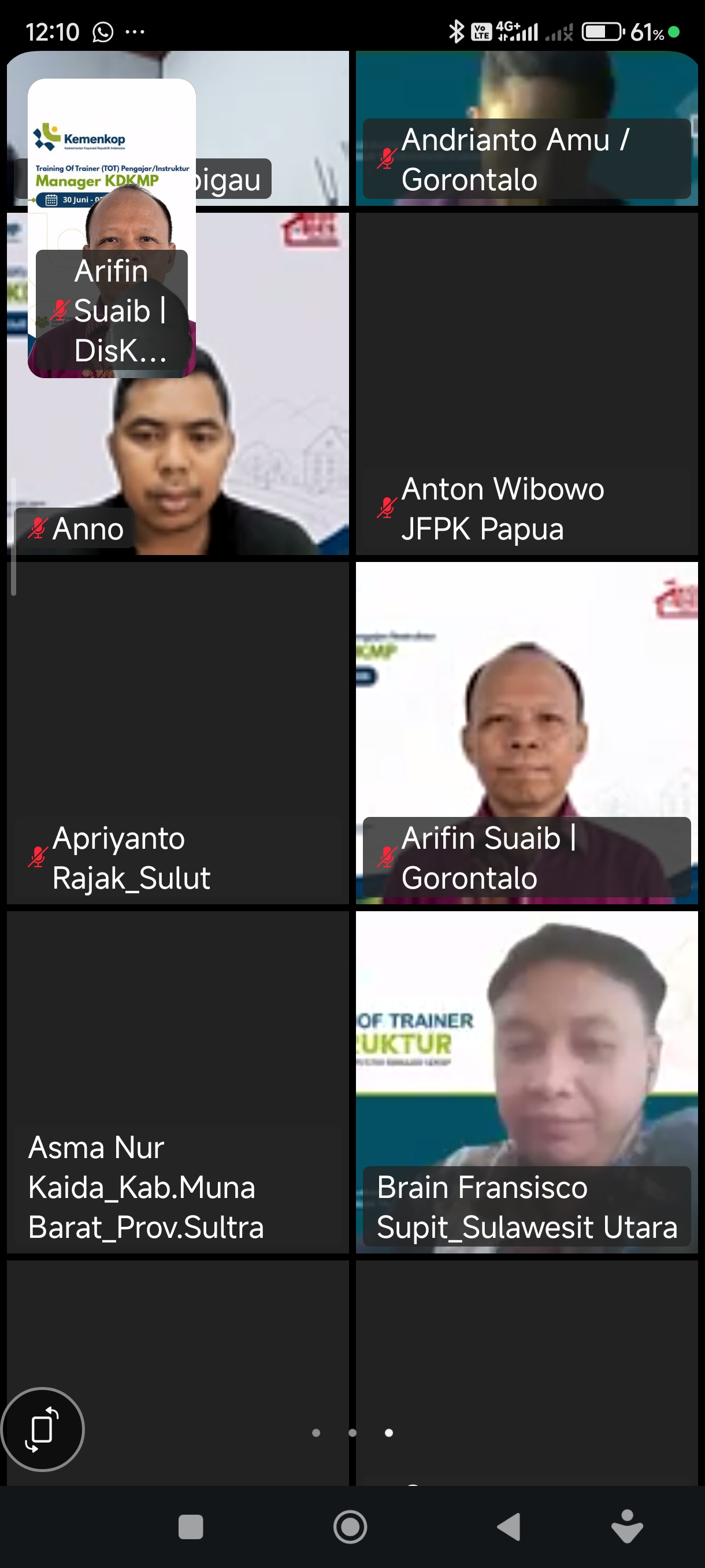Screen dimensions: 705x1568
Task: Jump to the first page indicator dot
Action: [x=316, y=1433]
